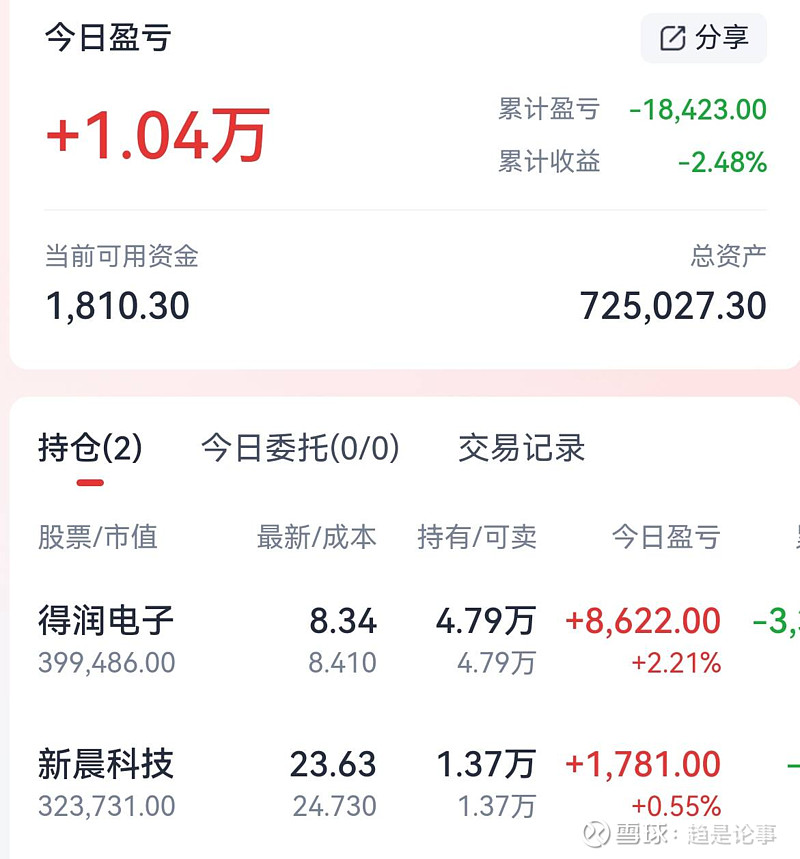Switch to the 交易记录 tab
The height and width of the screenshot is (859, 800).
[521, 449]
